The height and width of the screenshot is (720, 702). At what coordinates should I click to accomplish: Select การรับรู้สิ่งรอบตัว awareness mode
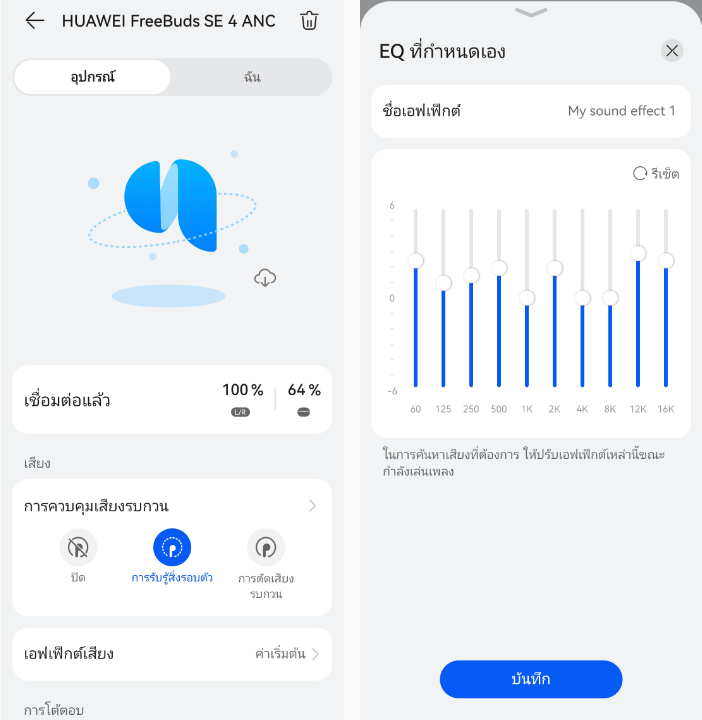pos(172,547)
